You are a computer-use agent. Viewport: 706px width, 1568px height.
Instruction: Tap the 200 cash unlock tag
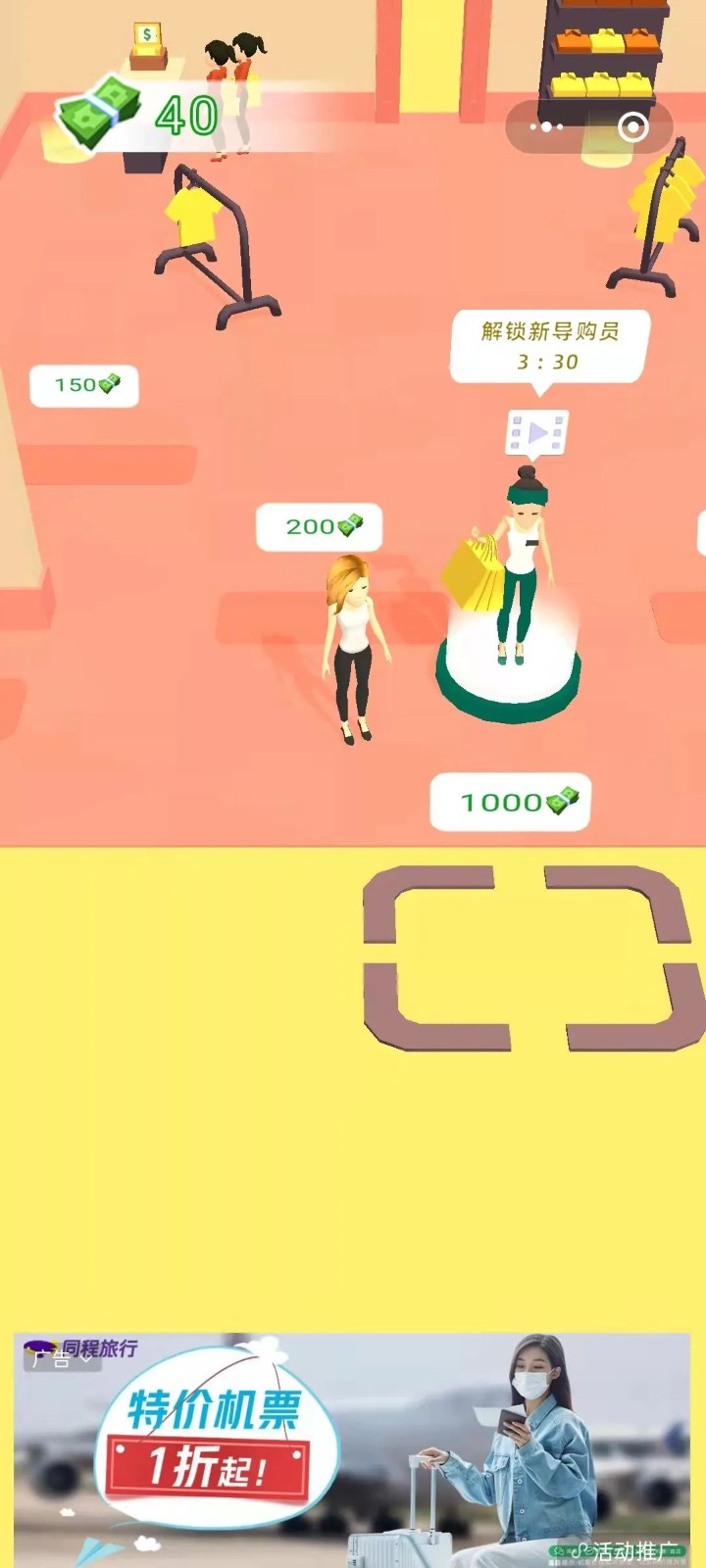pos(319,527)
